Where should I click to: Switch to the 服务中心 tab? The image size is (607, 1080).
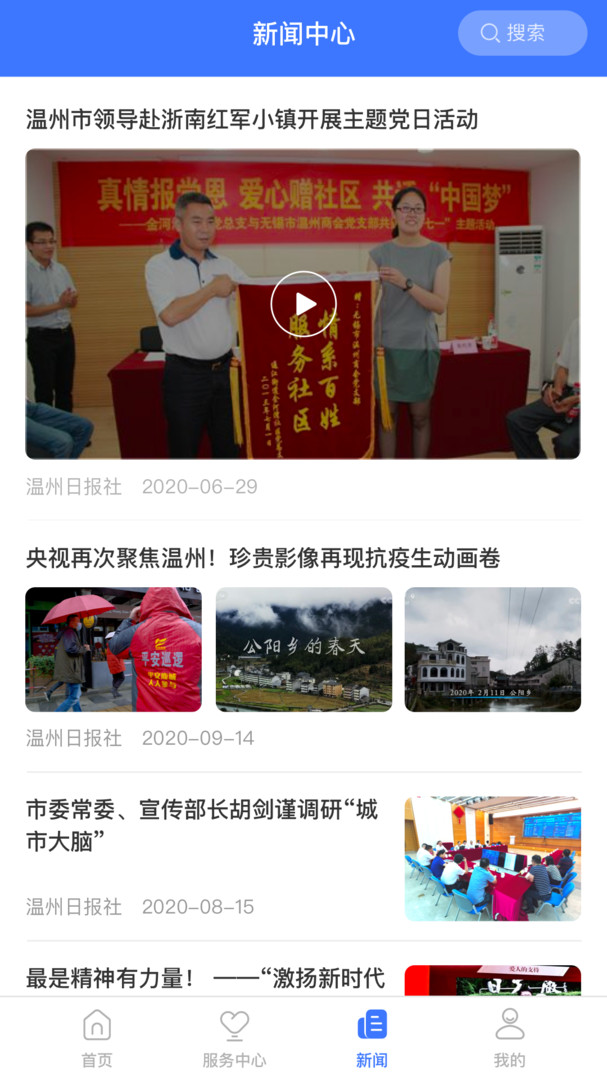click(x=234, y=1038)
